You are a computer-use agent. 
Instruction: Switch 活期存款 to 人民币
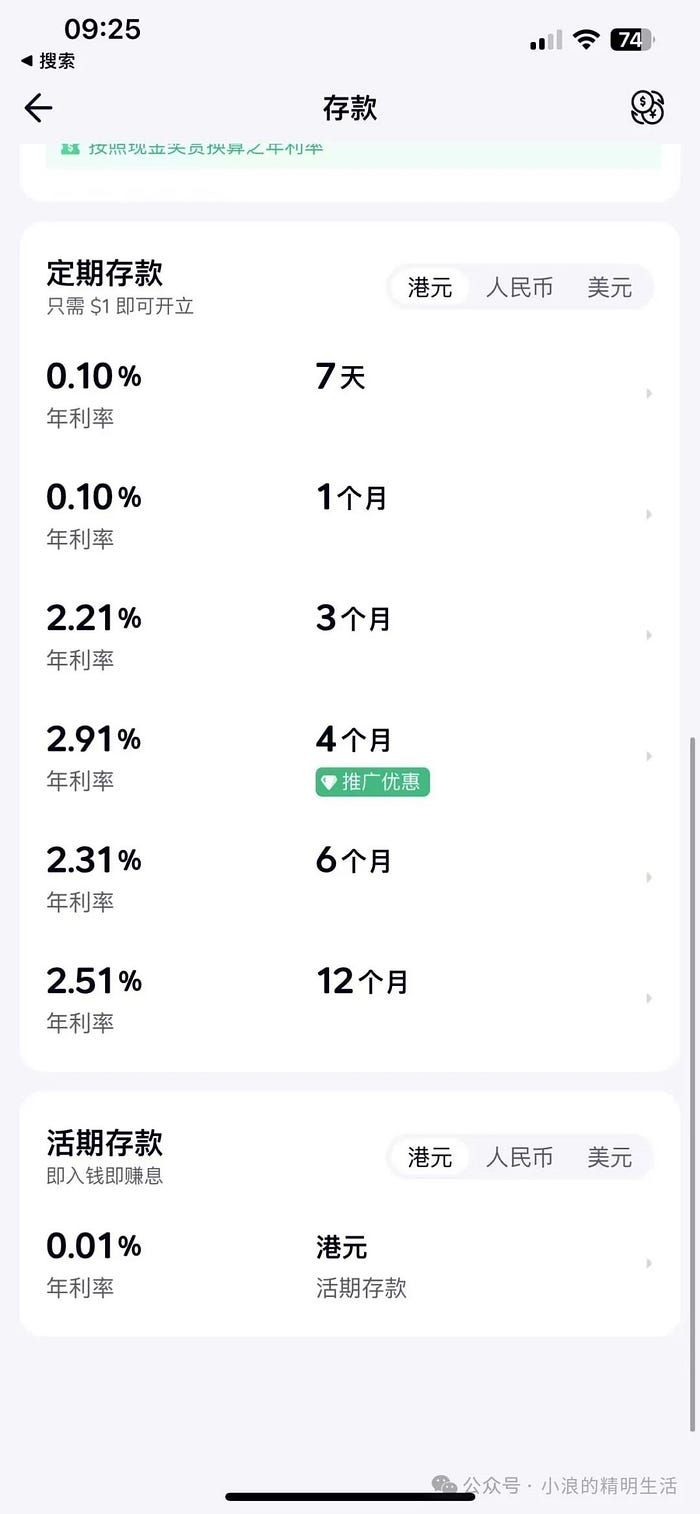click(519, 1158)
